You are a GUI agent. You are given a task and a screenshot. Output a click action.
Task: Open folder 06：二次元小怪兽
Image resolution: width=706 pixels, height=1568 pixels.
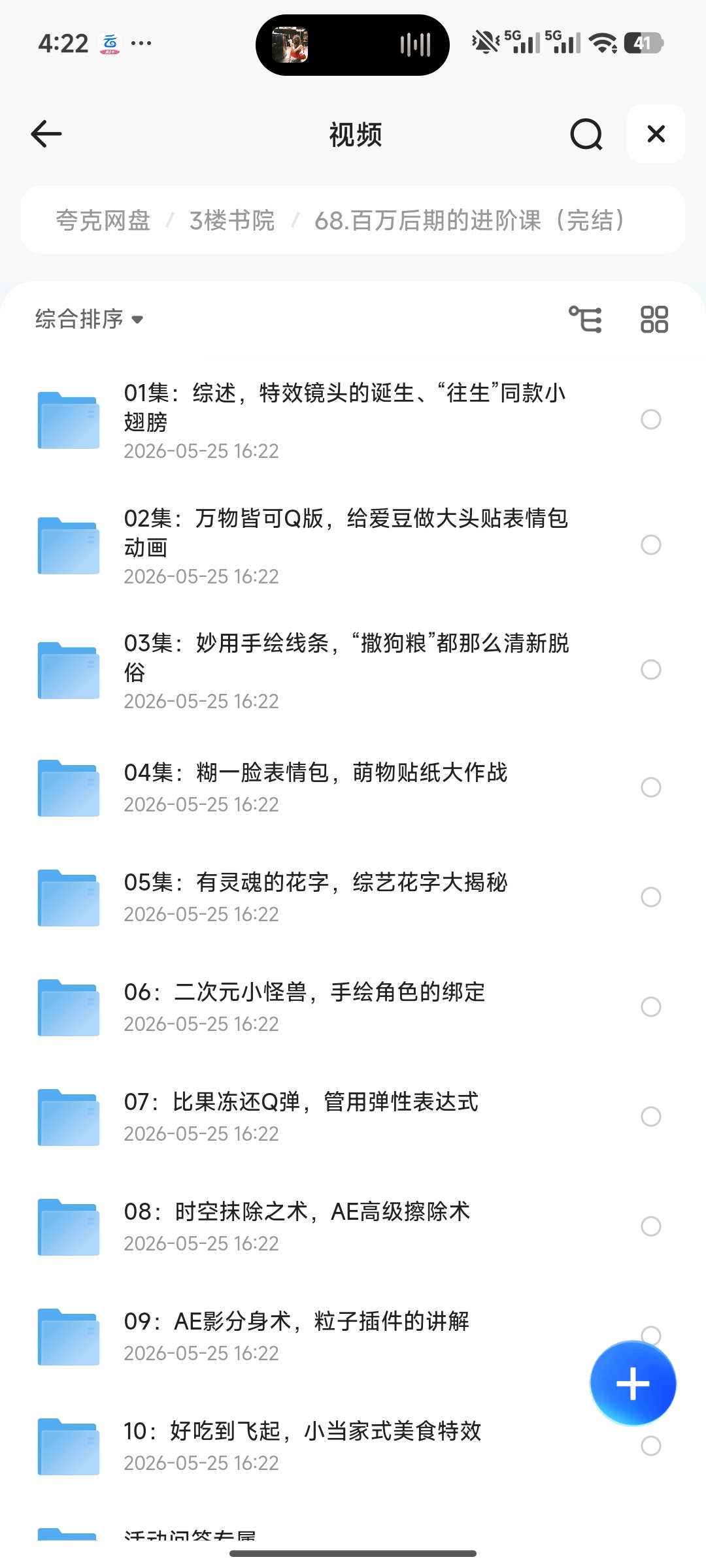coord(353,1007)
